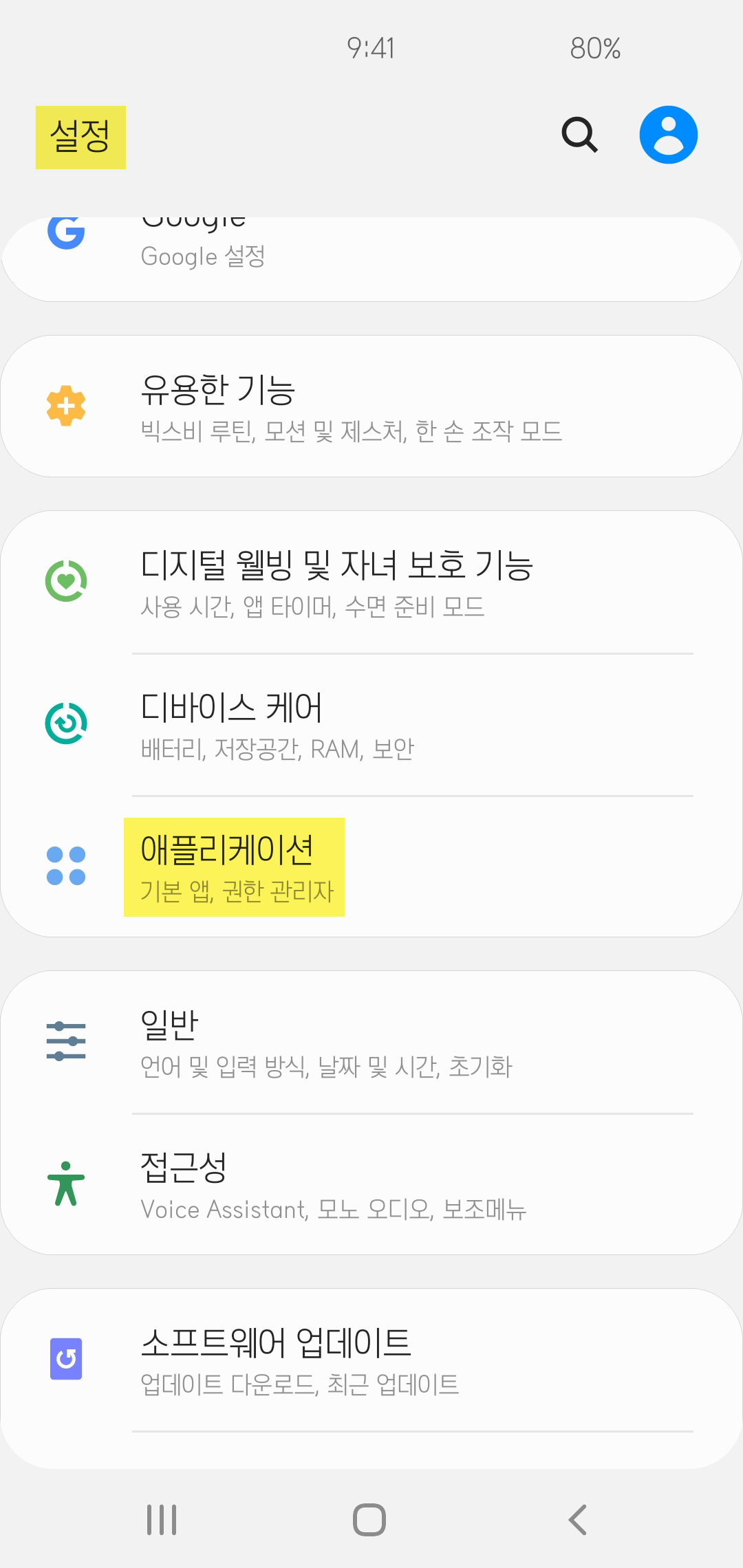Open 접근성 settings
The image size is (743, 1568).
click(371, 1184)
